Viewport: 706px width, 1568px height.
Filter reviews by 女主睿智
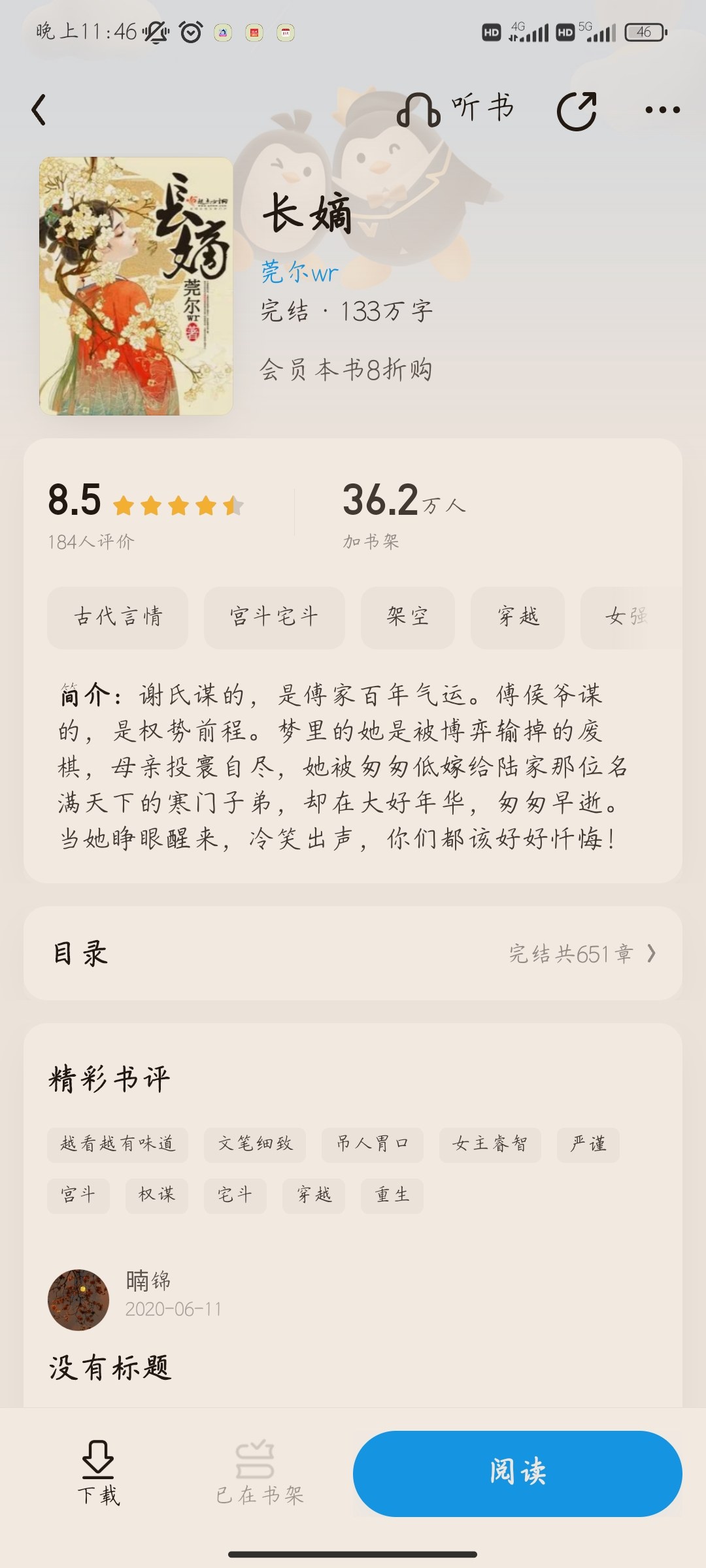tap(490, 1144)
